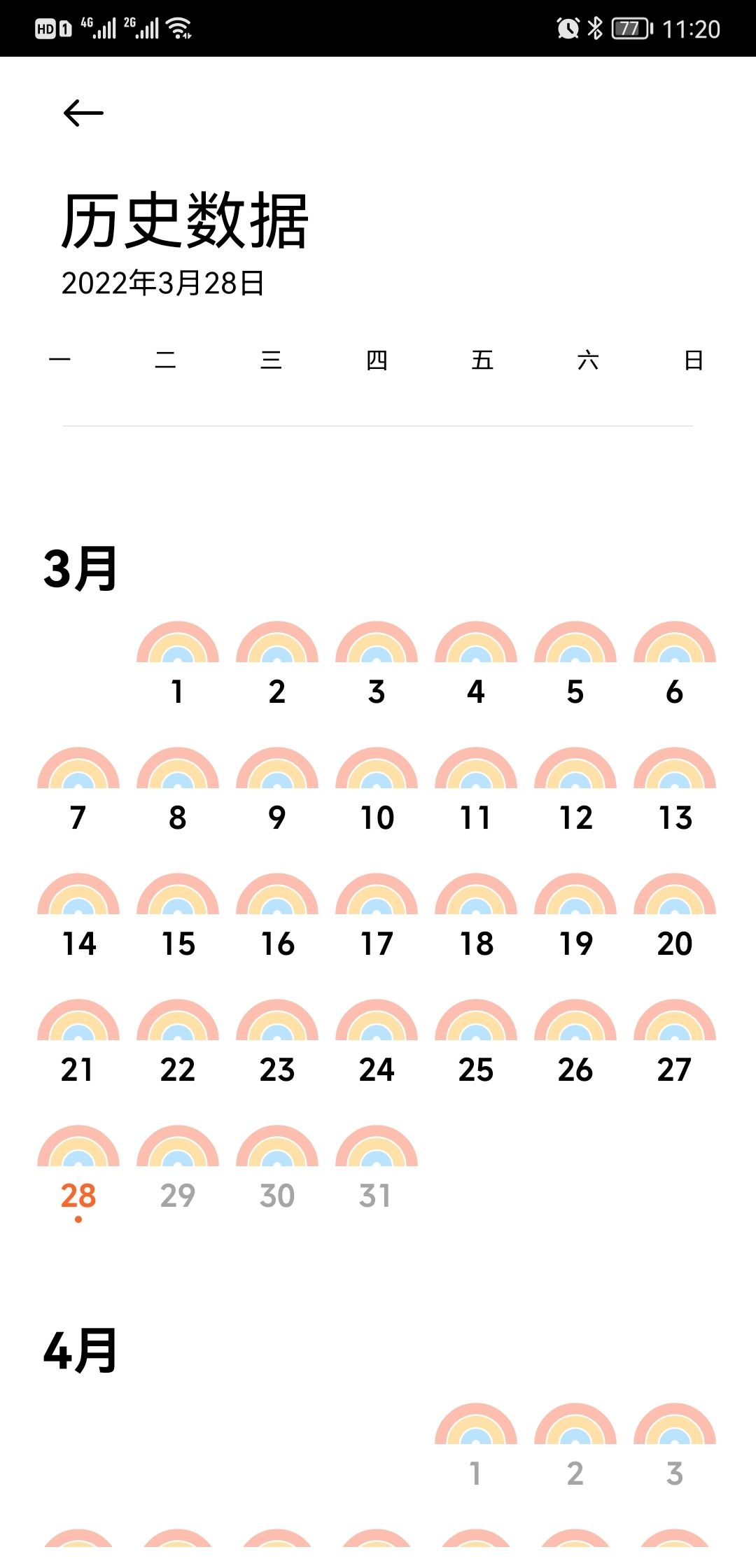
Task: Select March 21 in the calendar
Action: (78, 1043)
